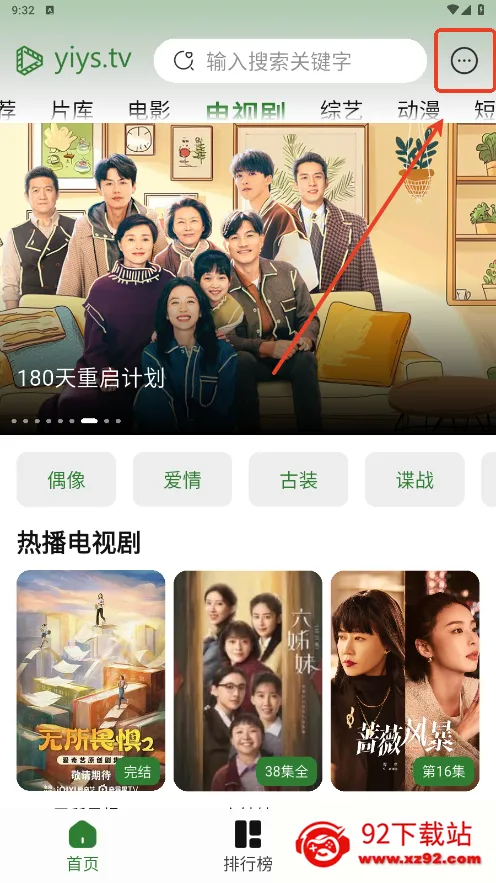Filter by 偶像 genre chip
The height and width of the screenshot is (883, 496).
(x=66, y=480)
